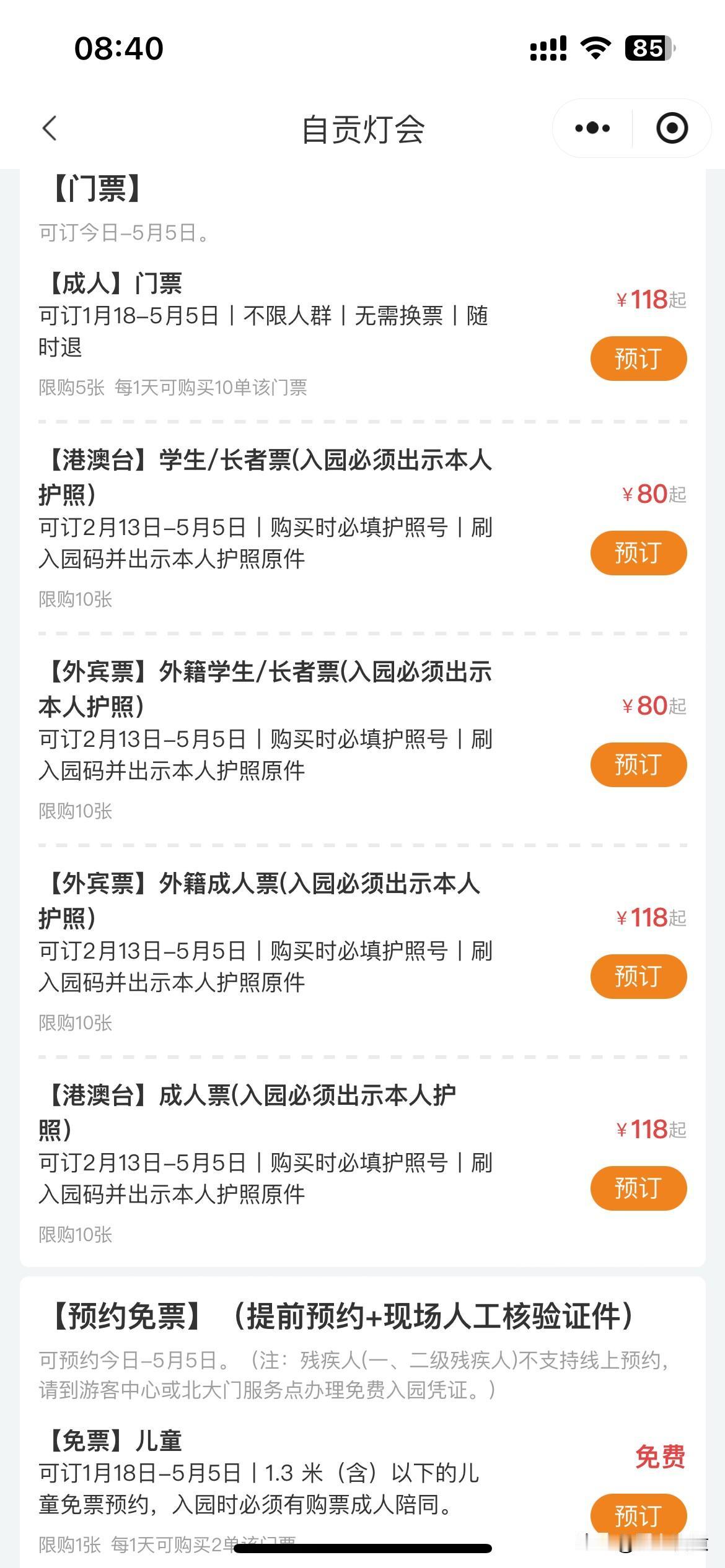Image resolution: width=725 pixels, height=1568 pixels.
Task: Book the 【港澳台】成人票 ticket
Action: click(x=638, y=1188)
